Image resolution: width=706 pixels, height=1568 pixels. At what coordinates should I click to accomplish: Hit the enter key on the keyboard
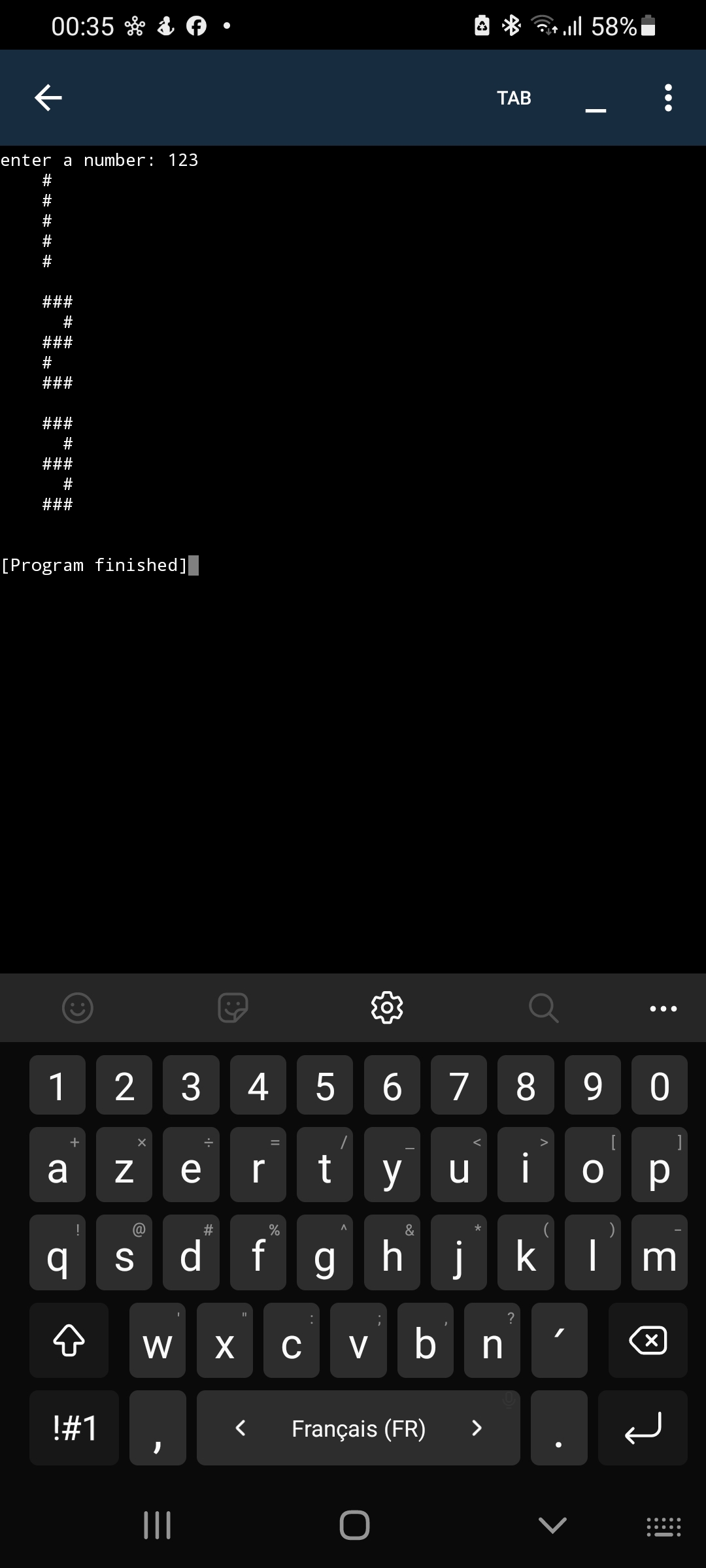click(x=643, y=1428)
